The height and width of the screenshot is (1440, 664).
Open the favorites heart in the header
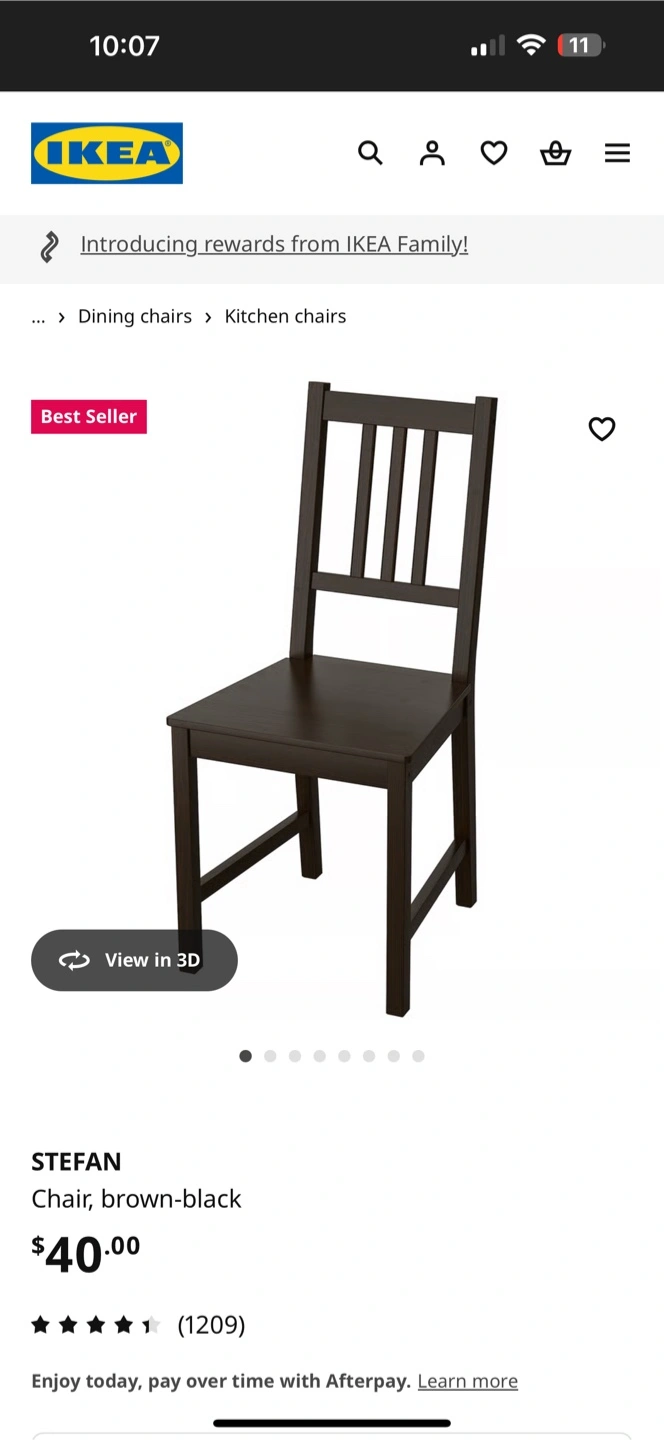click(494, 153)
